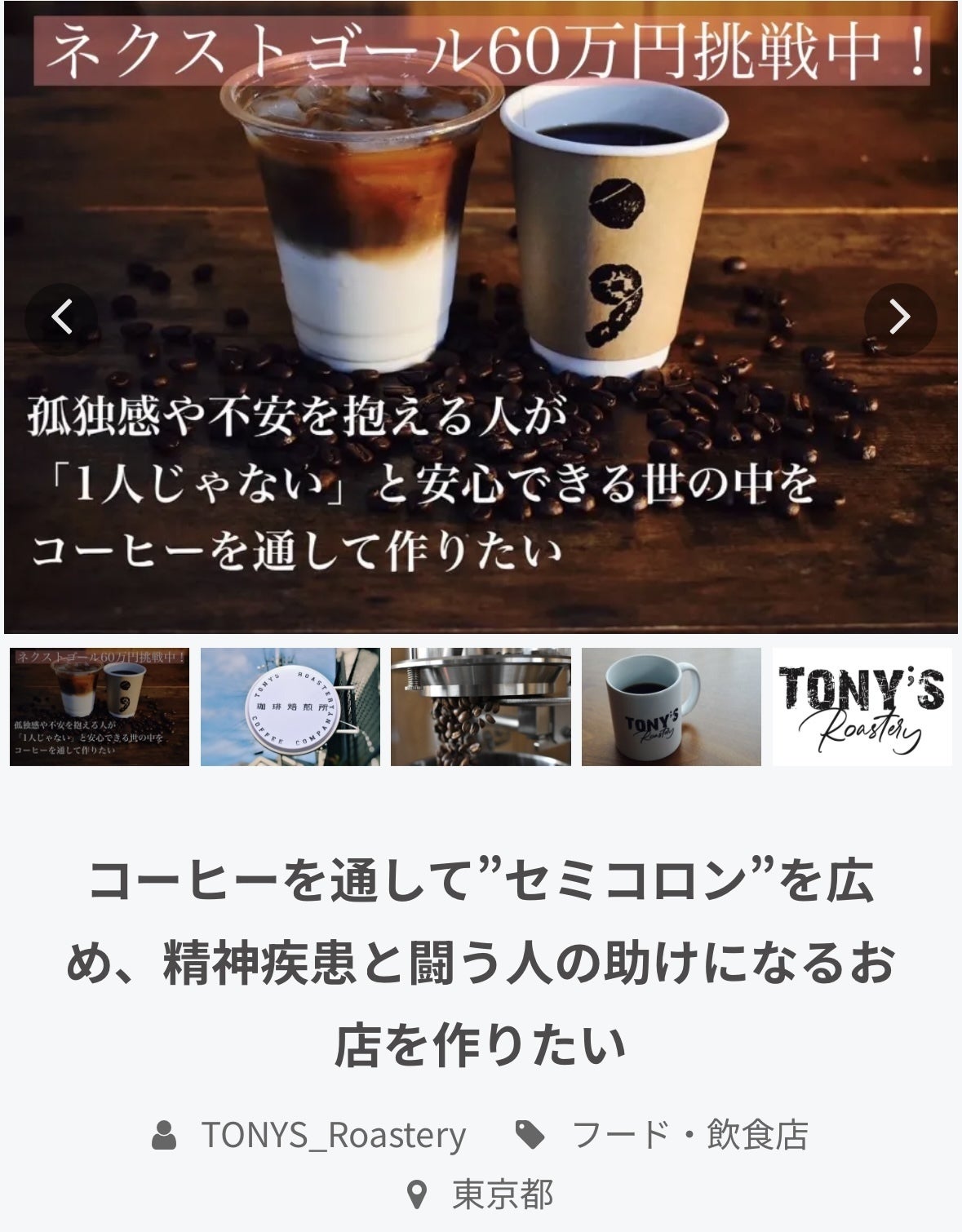Show the next carousel image
Image resolution: width=962 pixels, height=1232 pixels.
pyautogui.click(x=898, y=317)
